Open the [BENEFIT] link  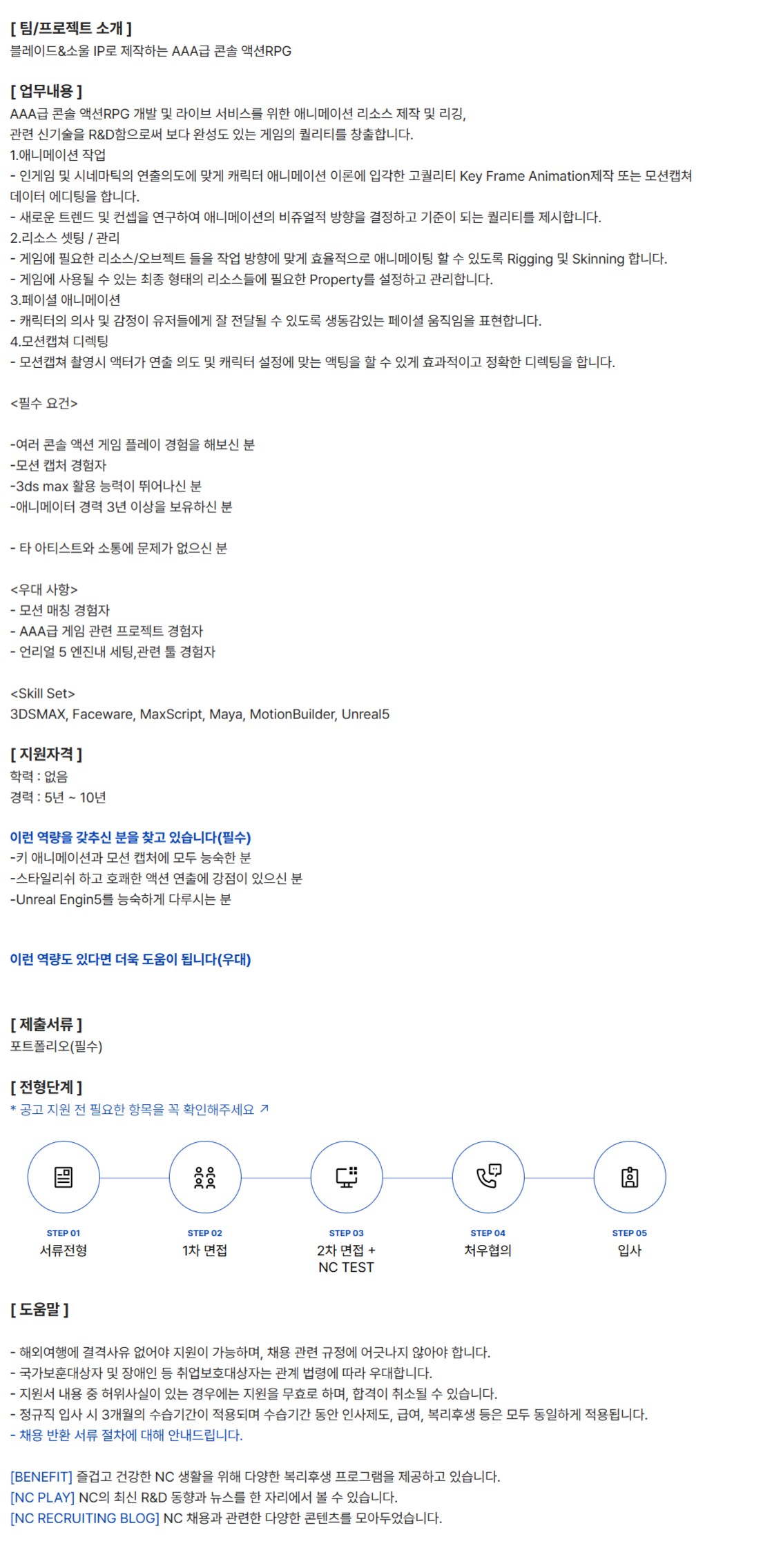click(x=41, y=1476)
